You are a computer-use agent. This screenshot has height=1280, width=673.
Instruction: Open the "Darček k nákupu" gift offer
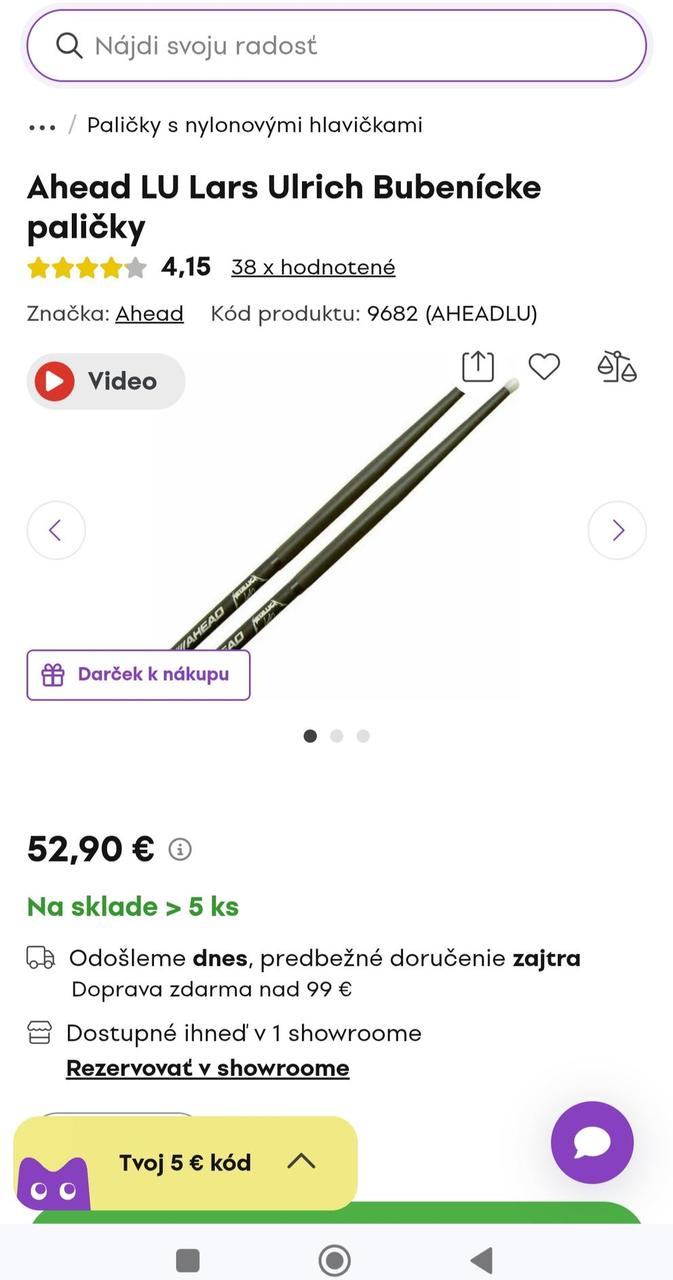click(x=138, y=675)
